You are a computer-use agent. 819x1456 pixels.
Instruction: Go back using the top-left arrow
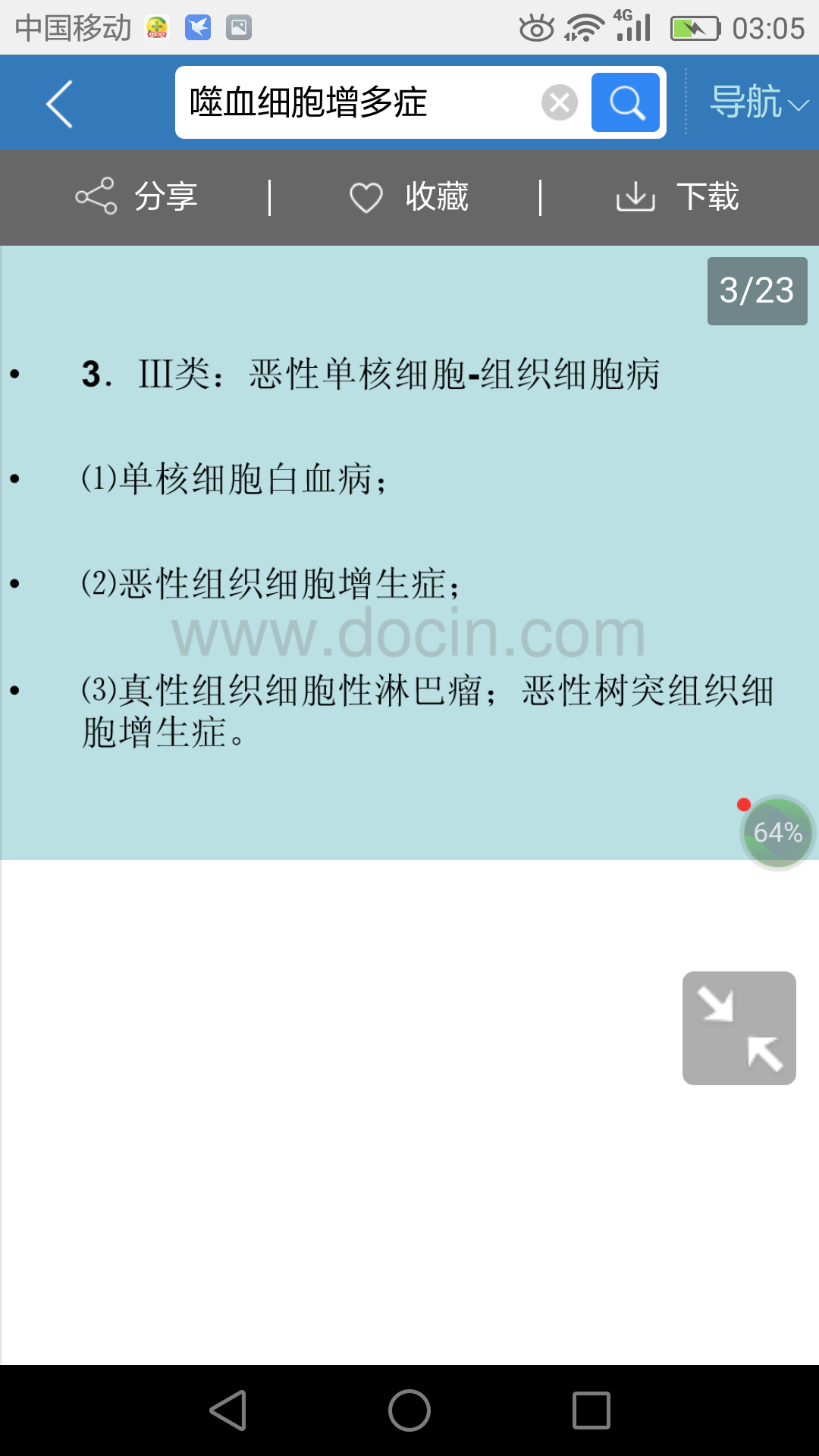click(x=59, y=104)
